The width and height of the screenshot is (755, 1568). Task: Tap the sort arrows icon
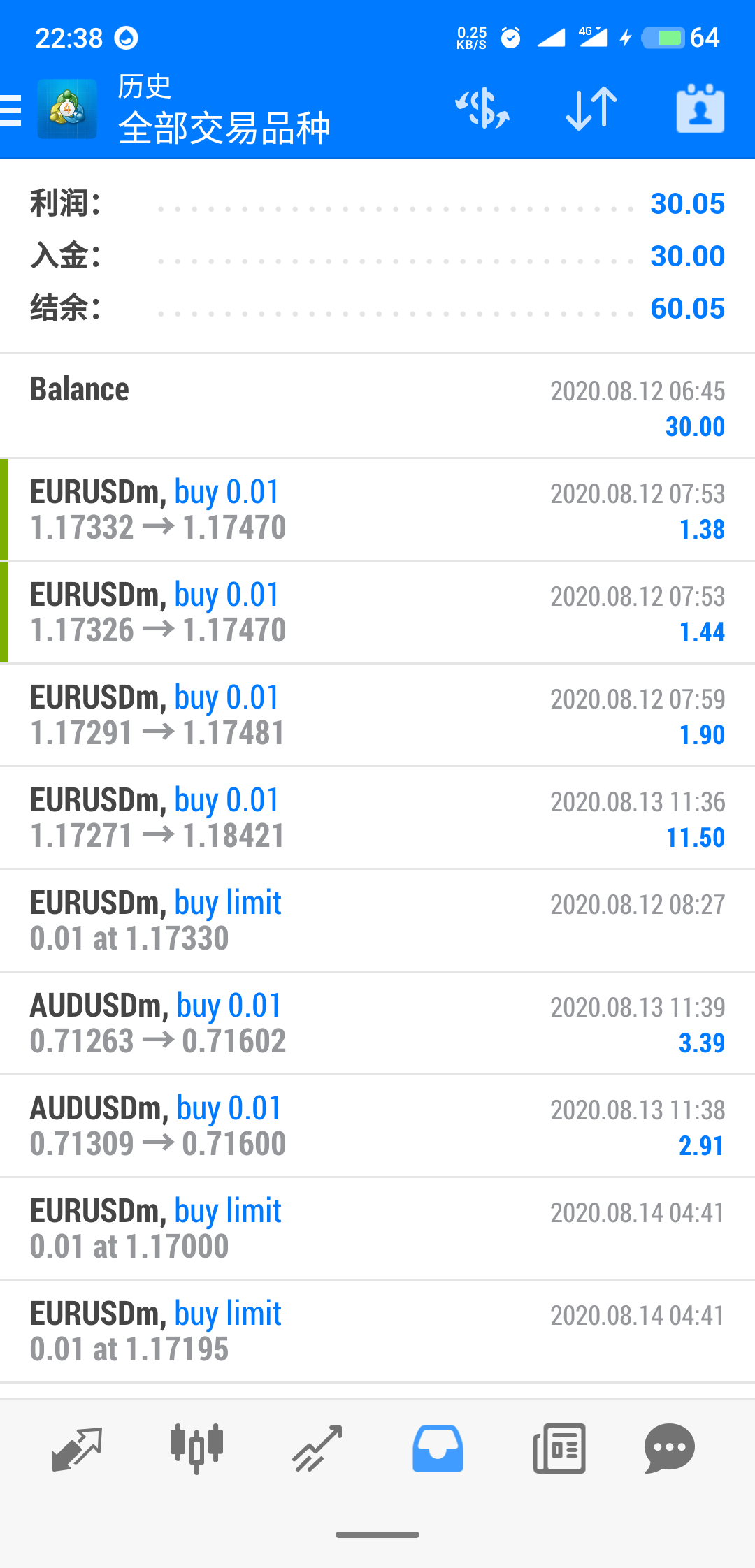[x=591, y=109]
